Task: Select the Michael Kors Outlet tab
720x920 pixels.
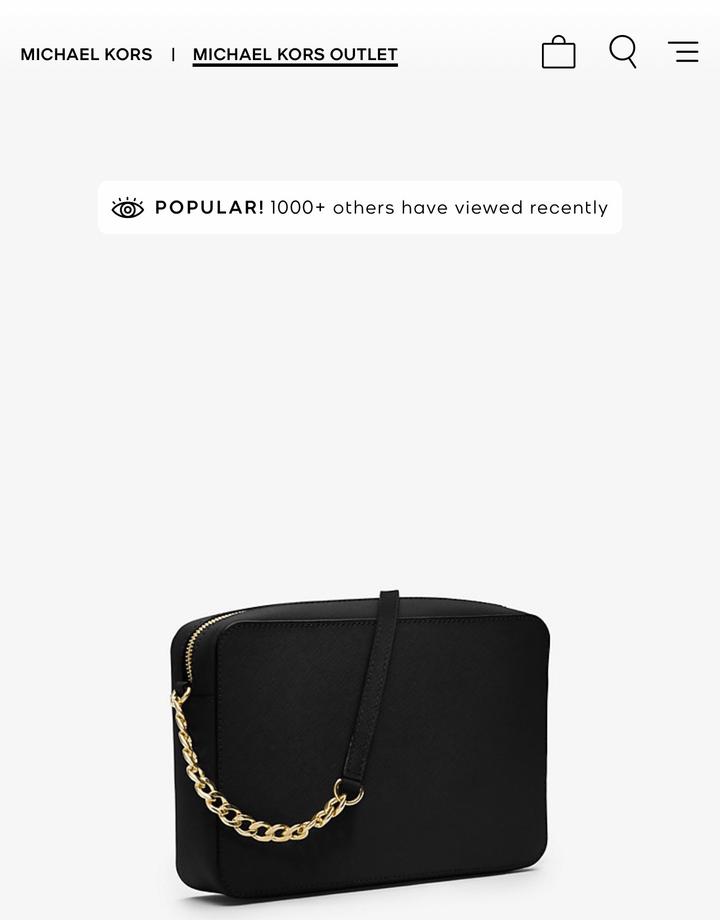Action: tap(295, 54)
